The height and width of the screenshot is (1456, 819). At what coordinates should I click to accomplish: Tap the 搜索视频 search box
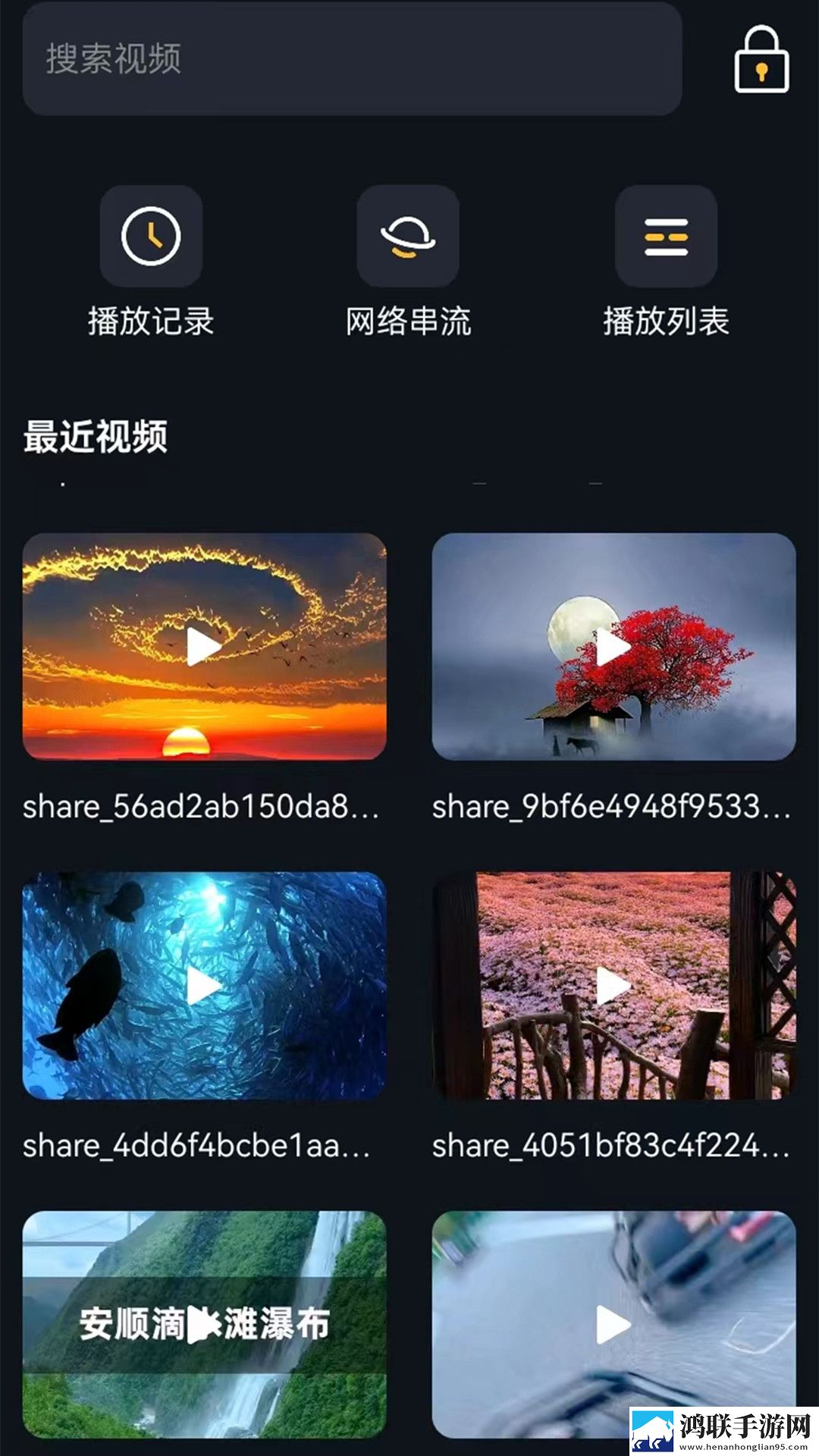click(x=352, y=58)
